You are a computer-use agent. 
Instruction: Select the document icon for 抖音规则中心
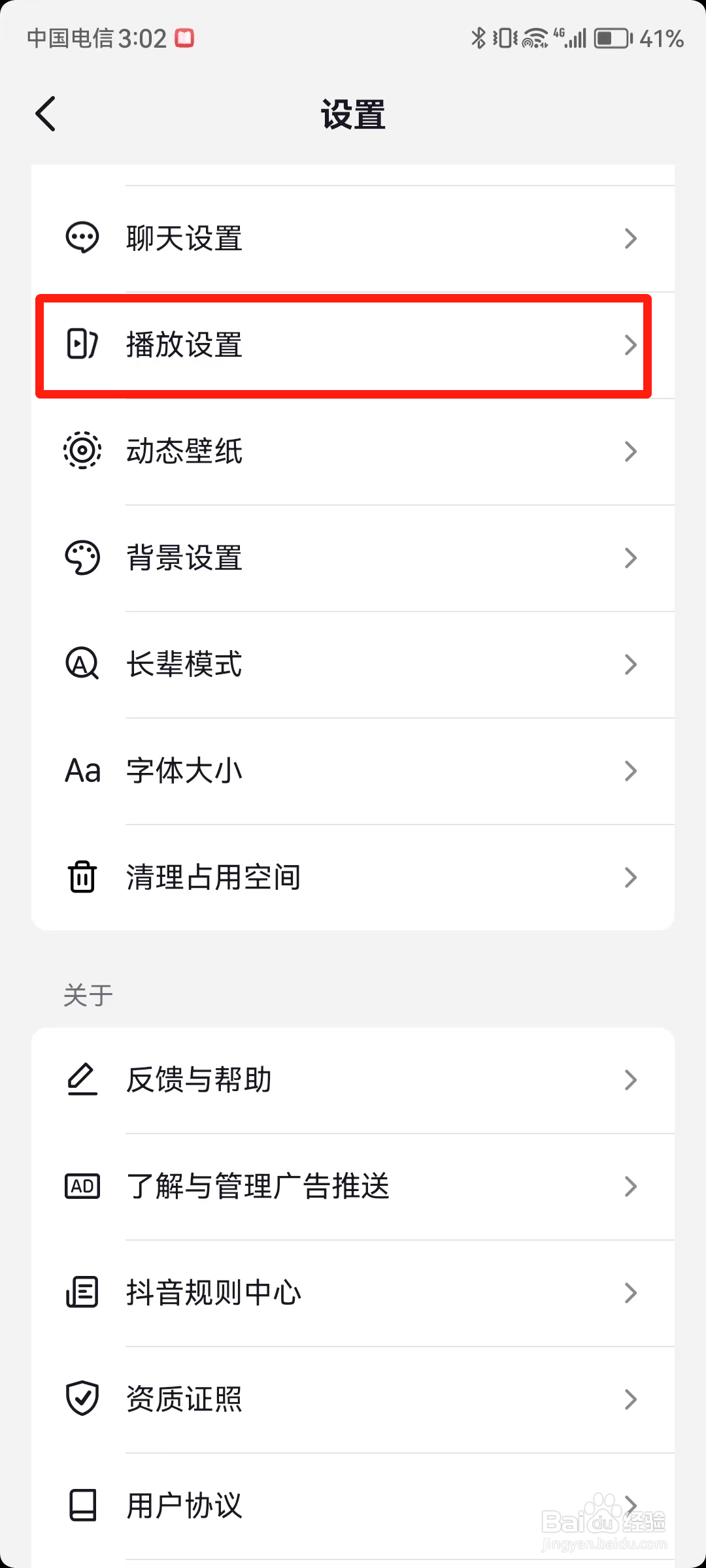(82, 1292)
